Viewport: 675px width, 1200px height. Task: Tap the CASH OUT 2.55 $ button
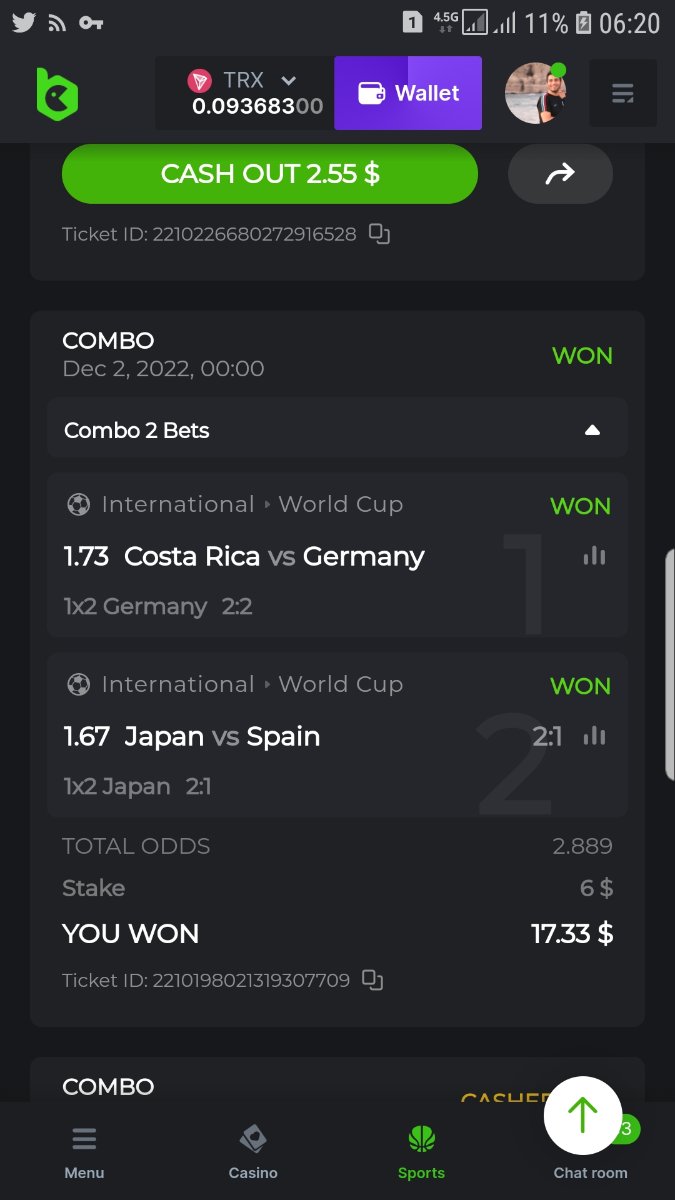[270, 174]
